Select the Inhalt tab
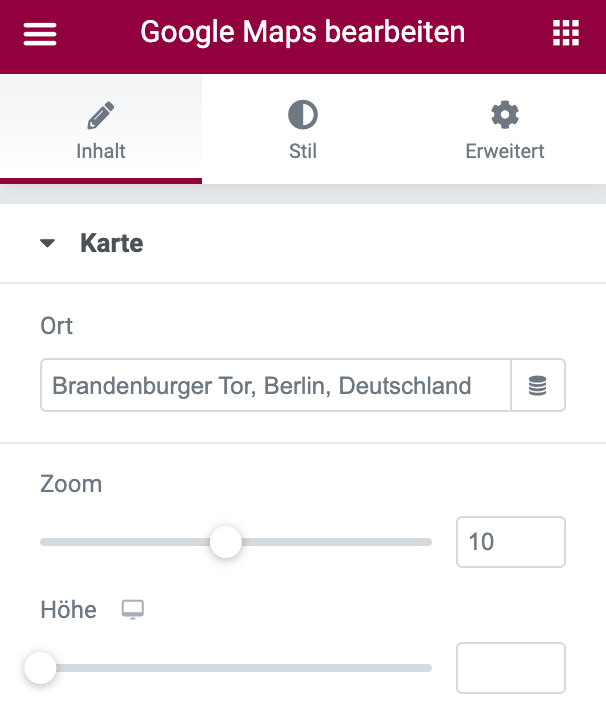Image resolution: width=606 pixels, height=724 pixels. 101,130
